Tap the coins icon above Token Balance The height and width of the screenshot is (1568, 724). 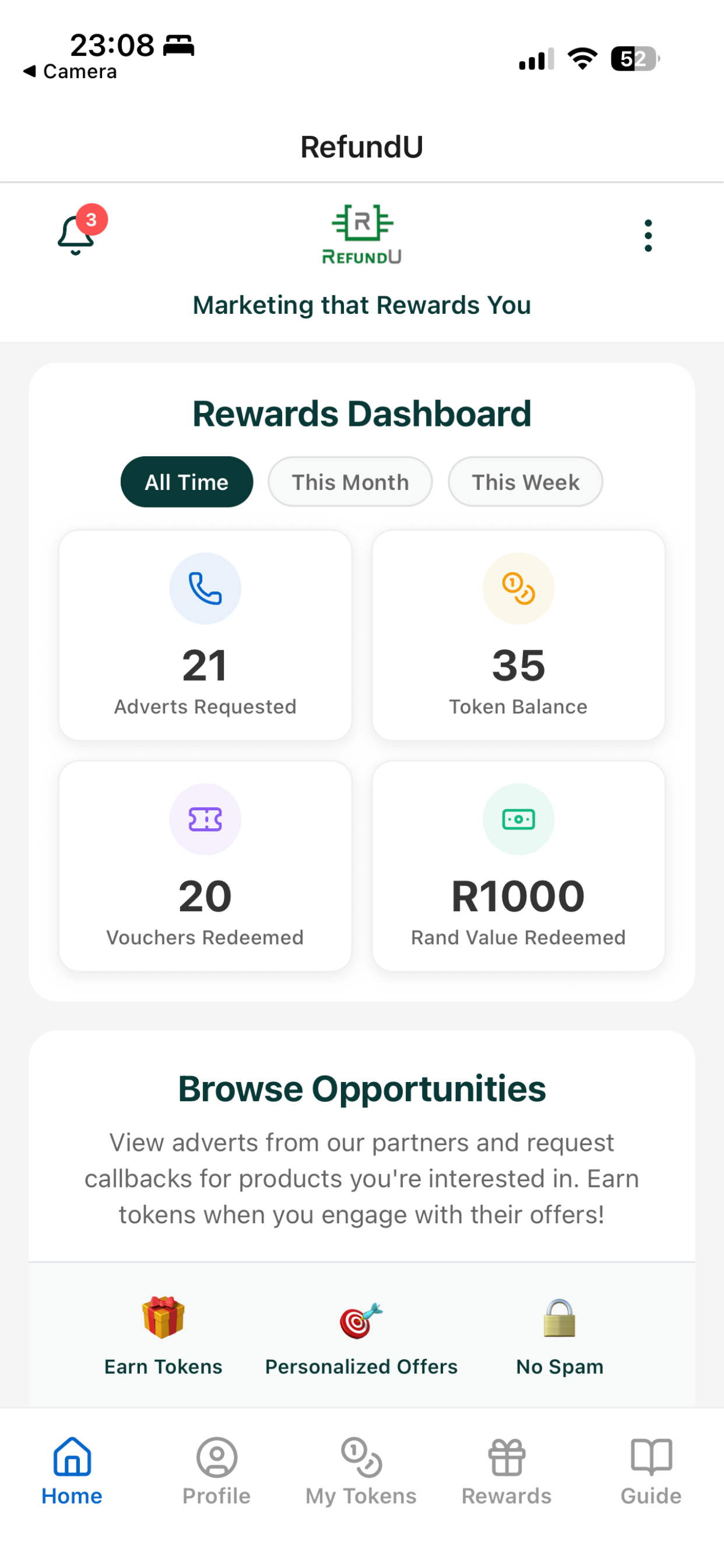[518, 588]
